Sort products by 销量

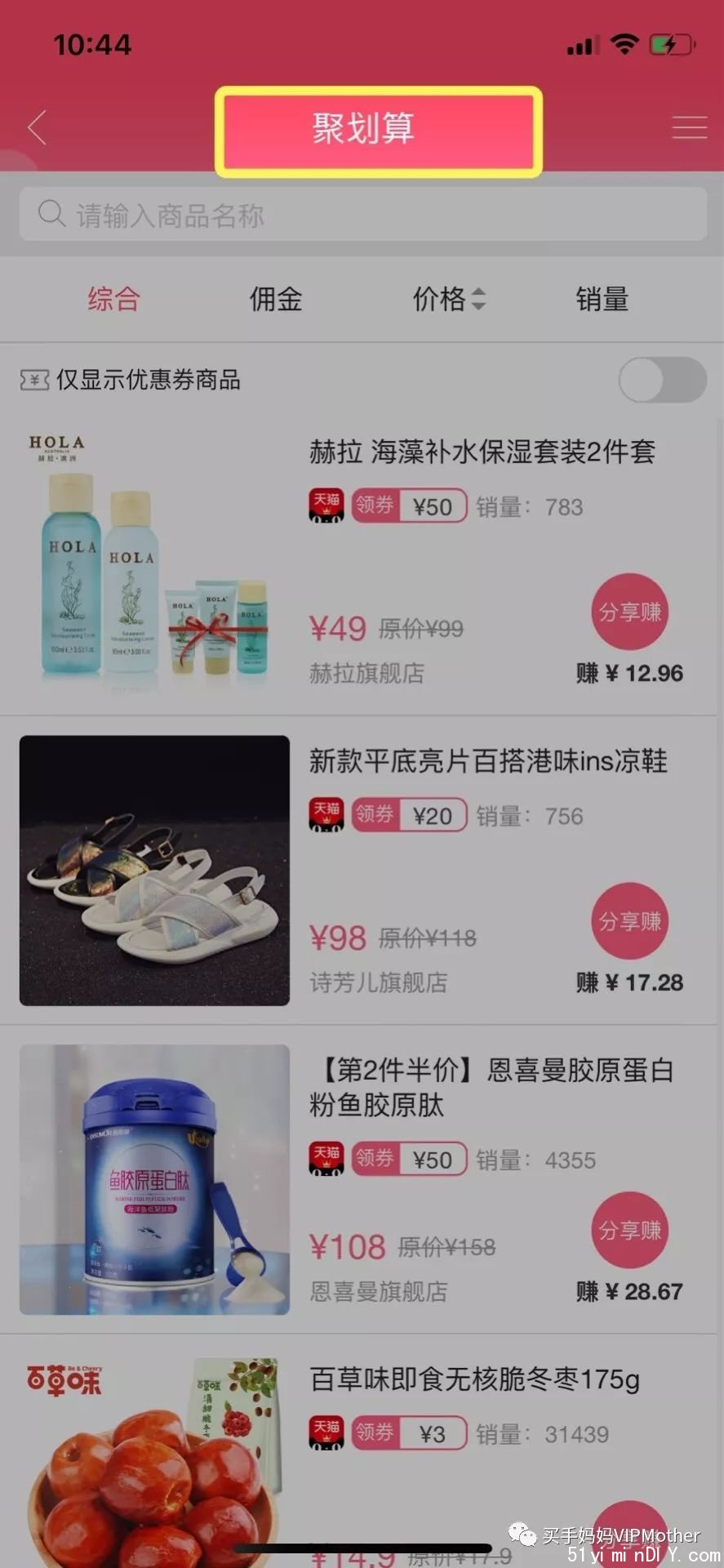[x=602, y=299]
